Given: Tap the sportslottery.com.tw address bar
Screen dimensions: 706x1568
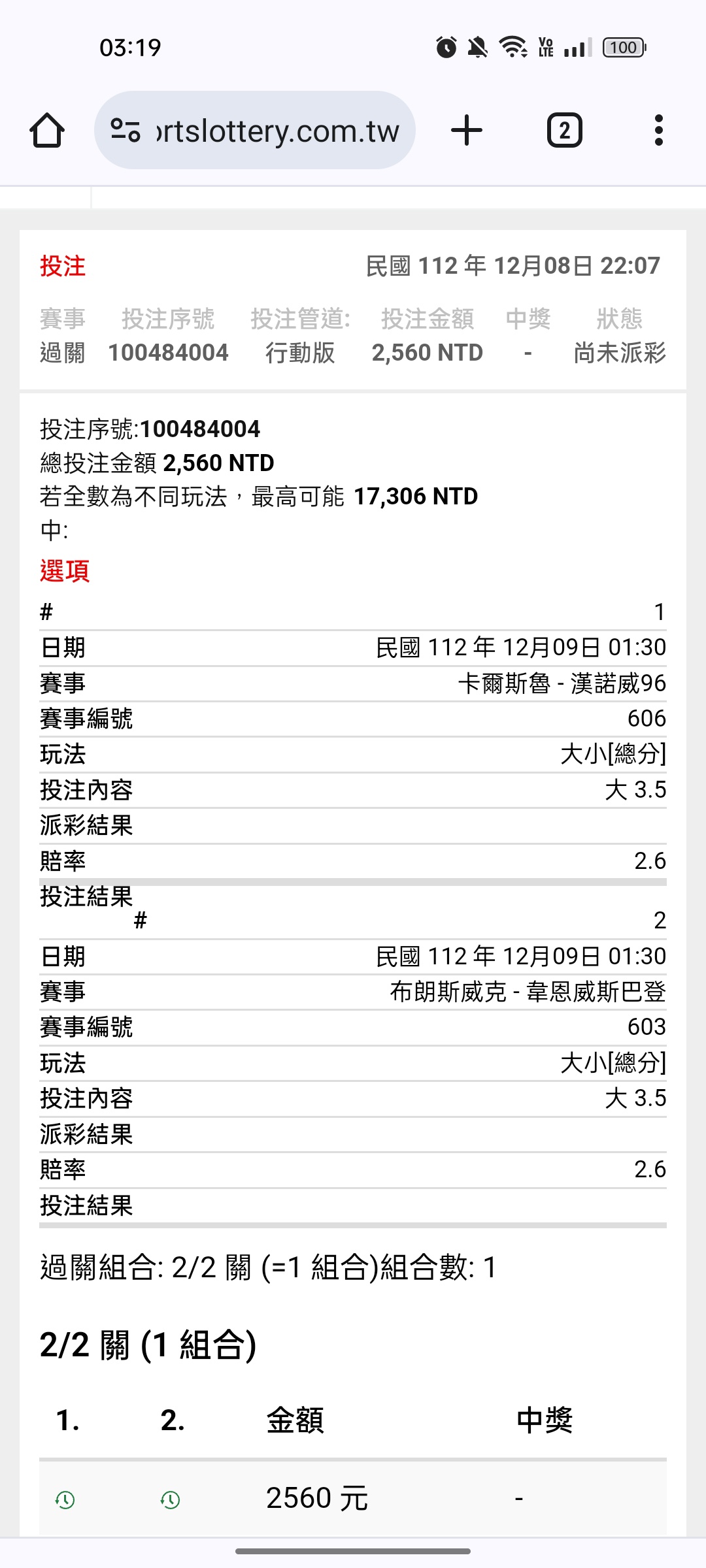Looking at the screenshot, I should (x=255, y=130).
